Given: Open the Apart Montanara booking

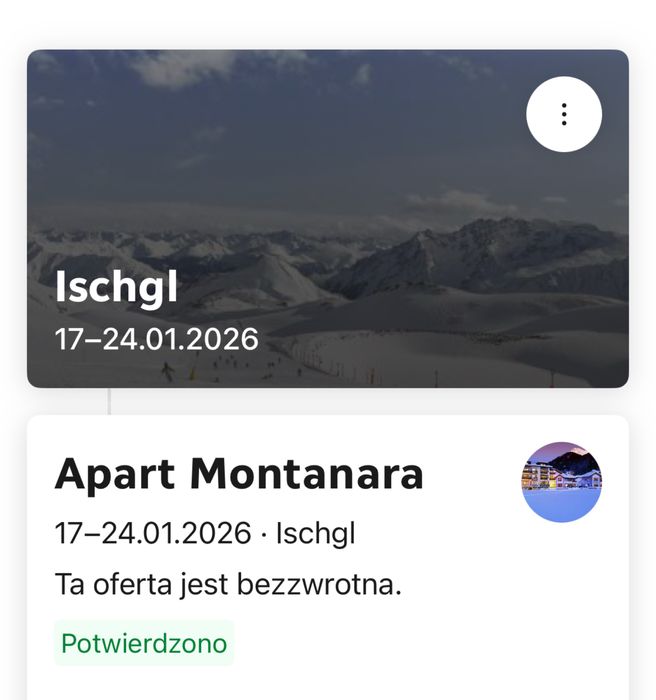Looking at the screenshot, I should (240, 474).
